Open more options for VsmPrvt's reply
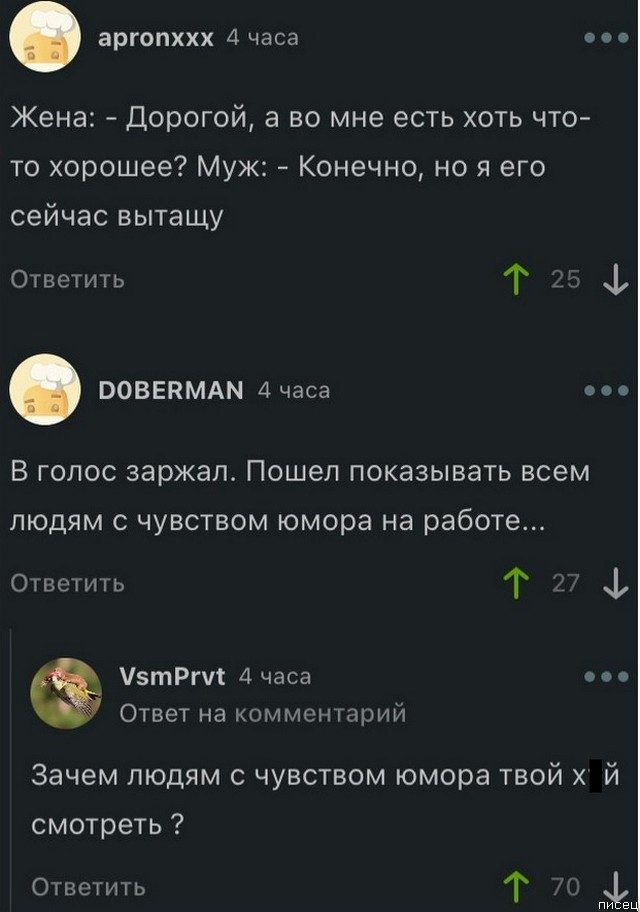This screenshot has width=640, height=912. pos(606,678)
